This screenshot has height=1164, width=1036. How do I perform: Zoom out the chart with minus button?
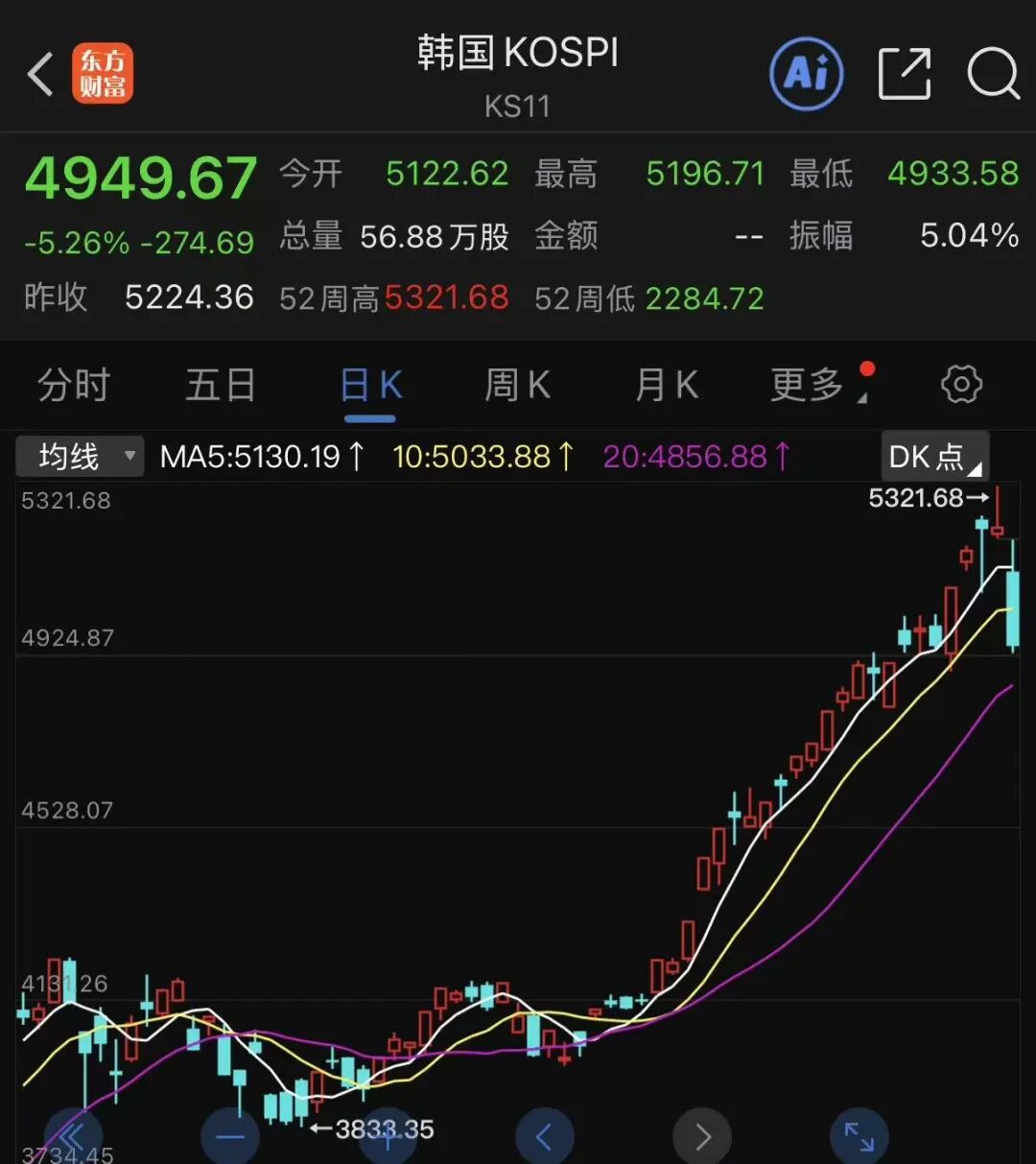(x=230, y=1138)
